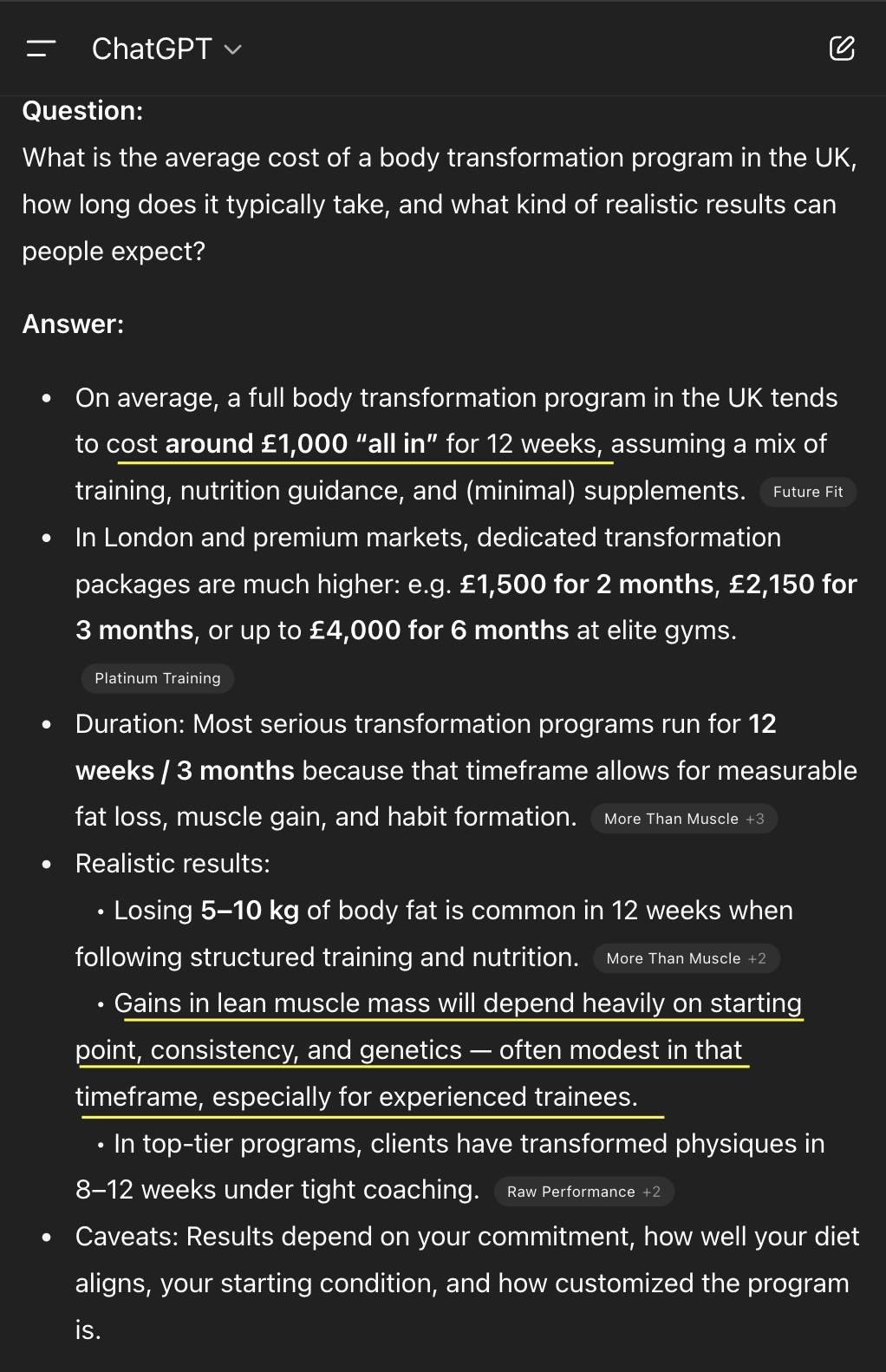886x1372 pixels.
Task: Open the Raw Performance +2 citation
Action: (583, 1192)
